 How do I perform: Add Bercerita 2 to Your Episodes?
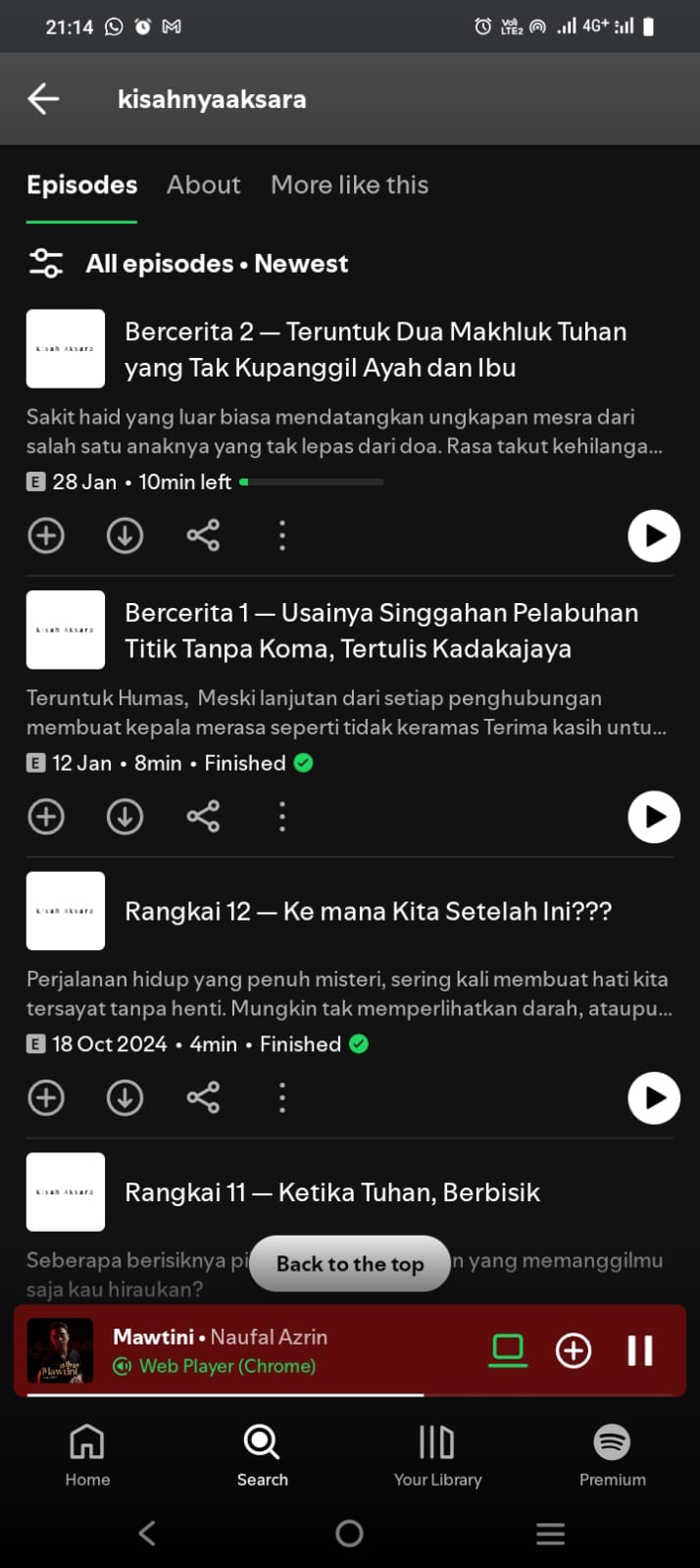click(x=46, y=535)
